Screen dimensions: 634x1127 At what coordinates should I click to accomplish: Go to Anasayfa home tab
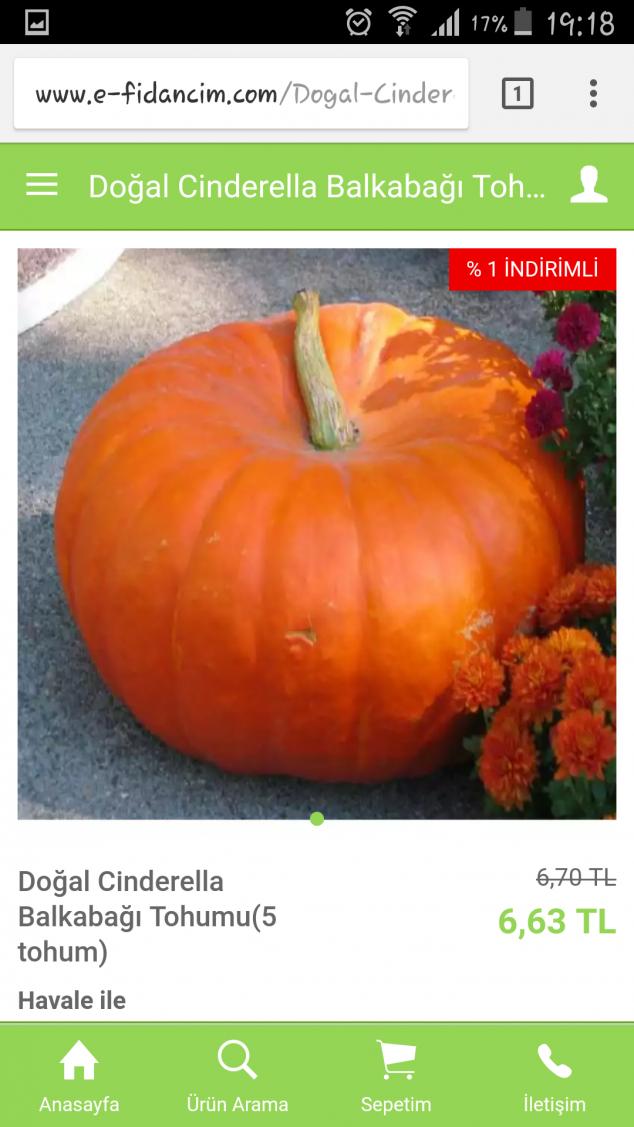79,1077
